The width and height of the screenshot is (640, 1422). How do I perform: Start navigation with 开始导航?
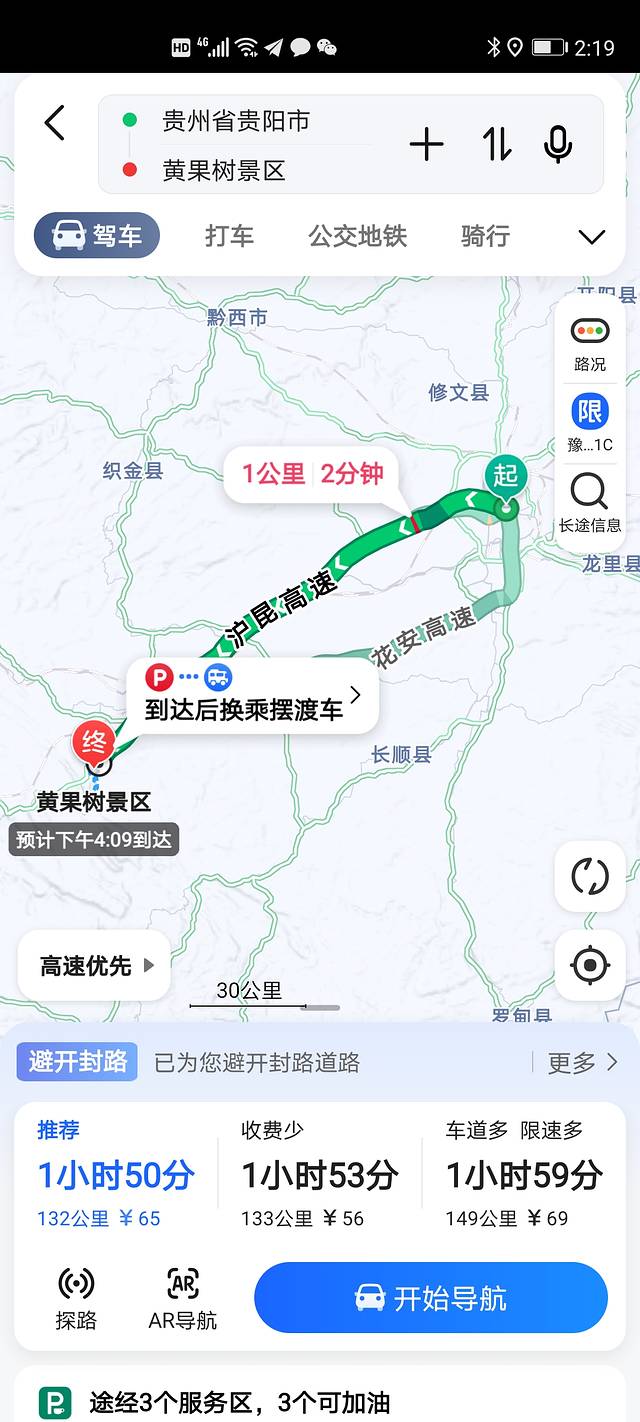tap(431, 1298)
